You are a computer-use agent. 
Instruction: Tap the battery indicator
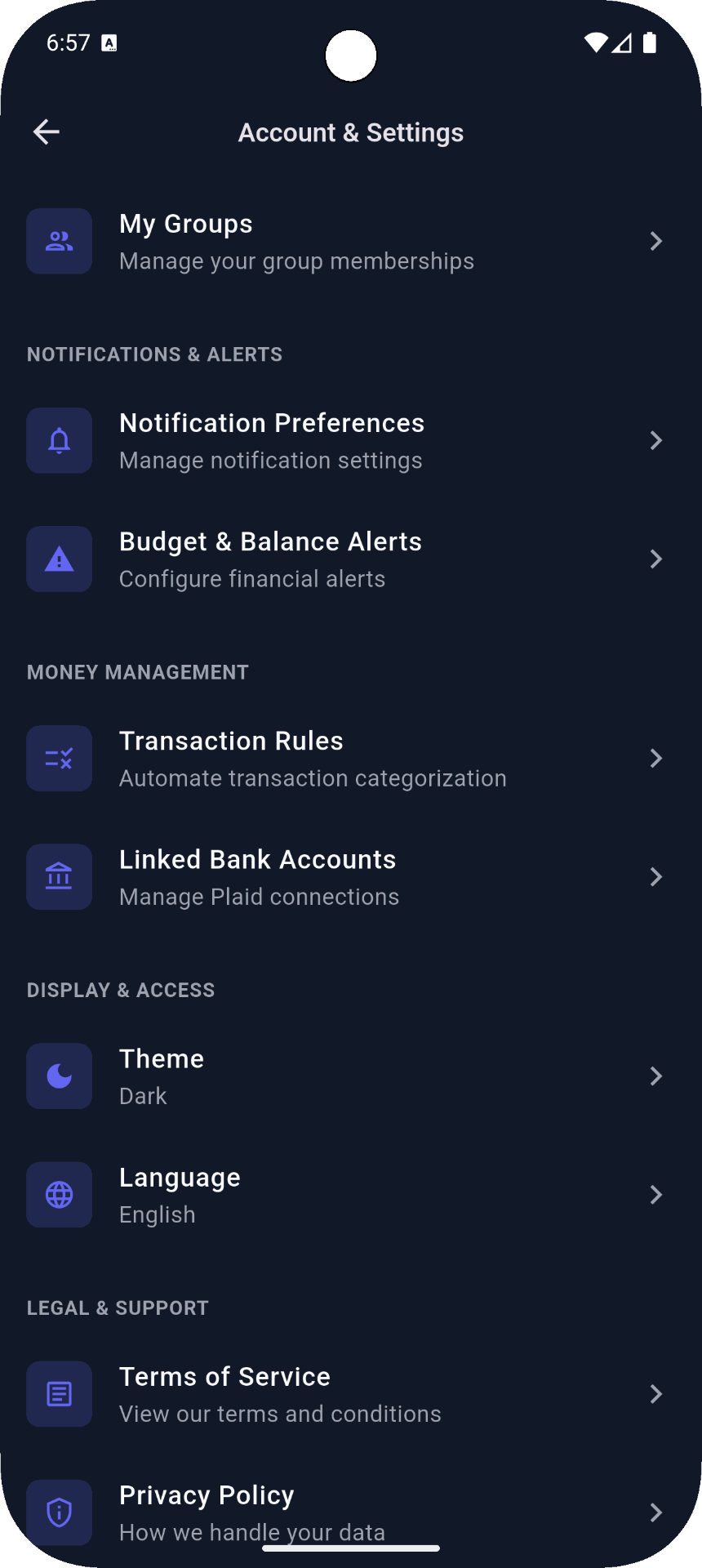pos(651,42)
